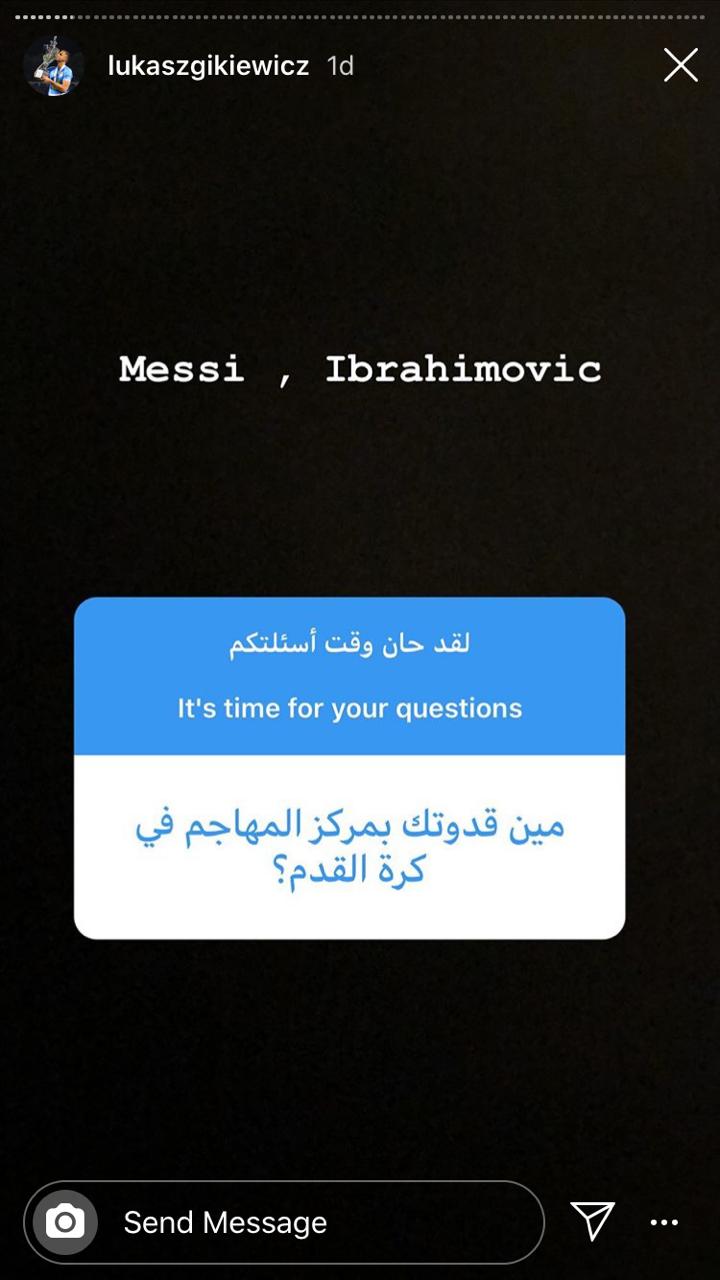Close the story with the X

point(681,66)
